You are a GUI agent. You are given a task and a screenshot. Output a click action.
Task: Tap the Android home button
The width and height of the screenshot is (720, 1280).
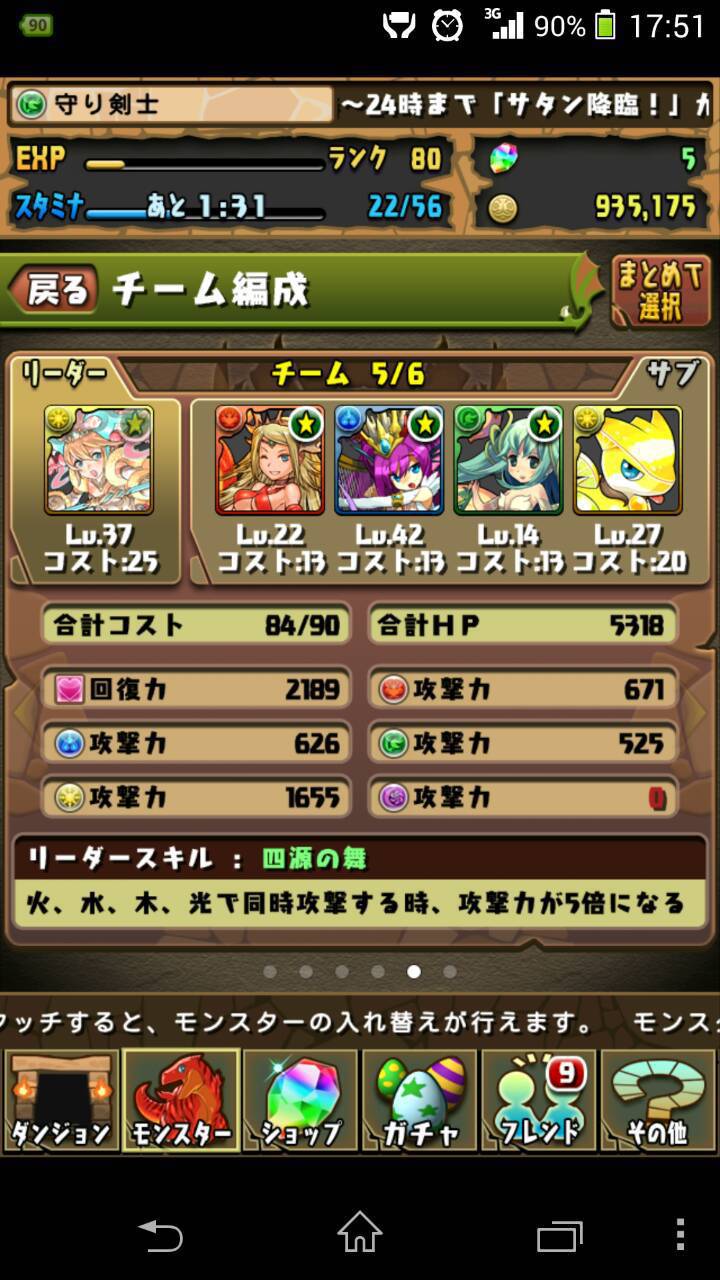pyautogui.click(x=360, y=1234)
